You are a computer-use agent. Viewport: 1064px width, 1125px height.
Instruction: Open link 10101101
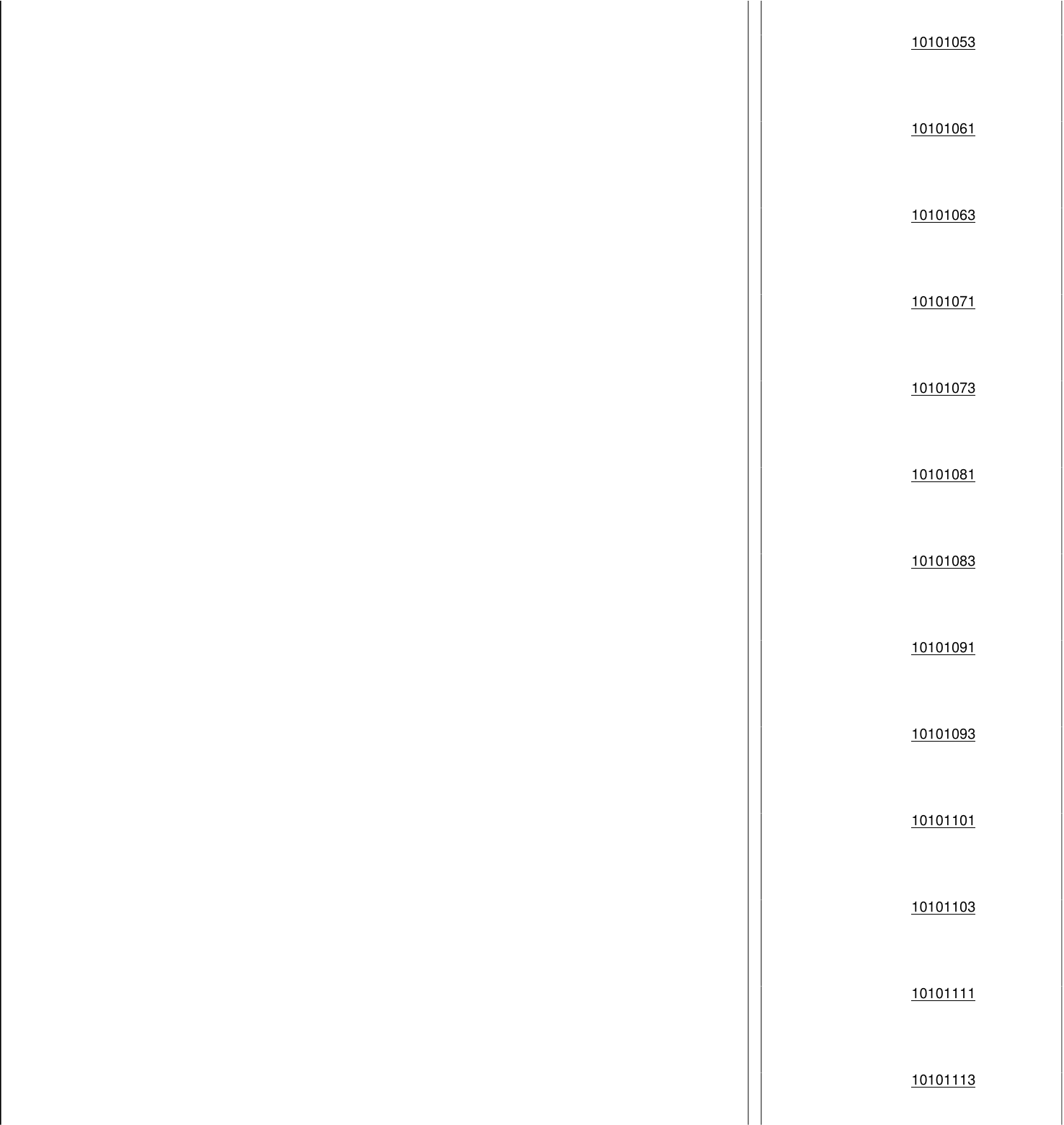[942, 821]
